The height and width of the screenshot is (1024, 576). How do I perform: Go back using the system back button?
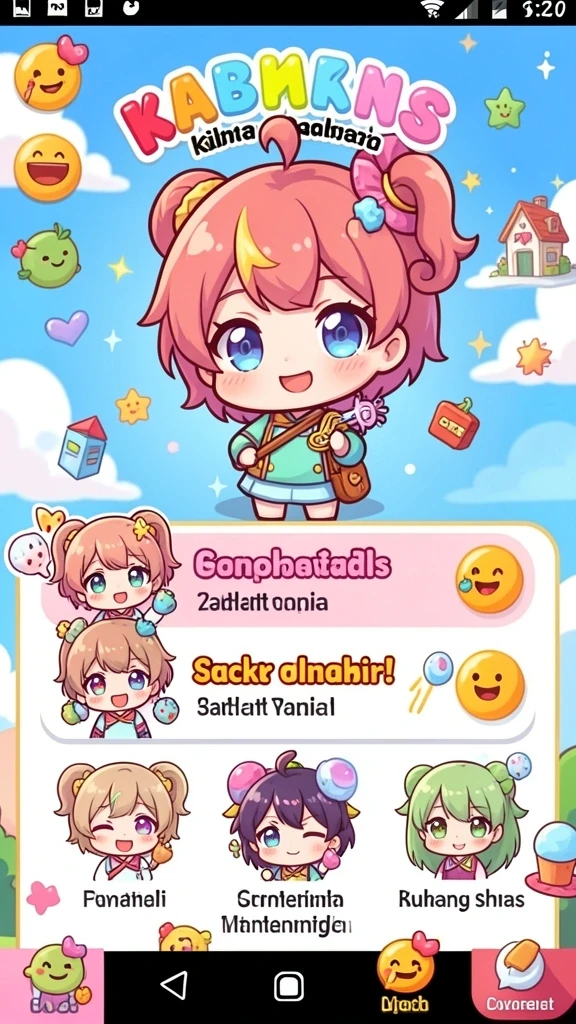coord(174,985)
